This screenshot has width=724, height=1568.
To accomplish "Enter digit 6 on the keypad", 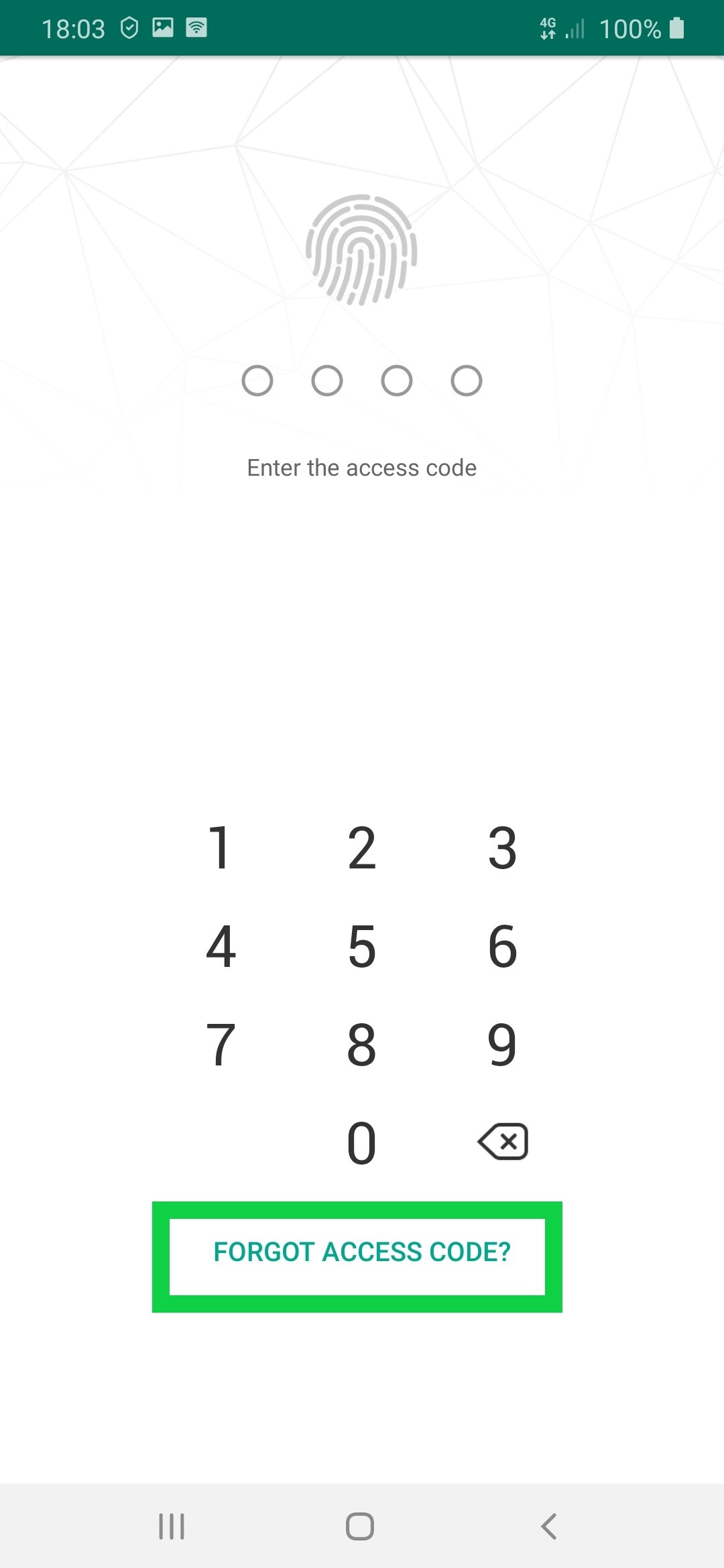I will [502, 946].
